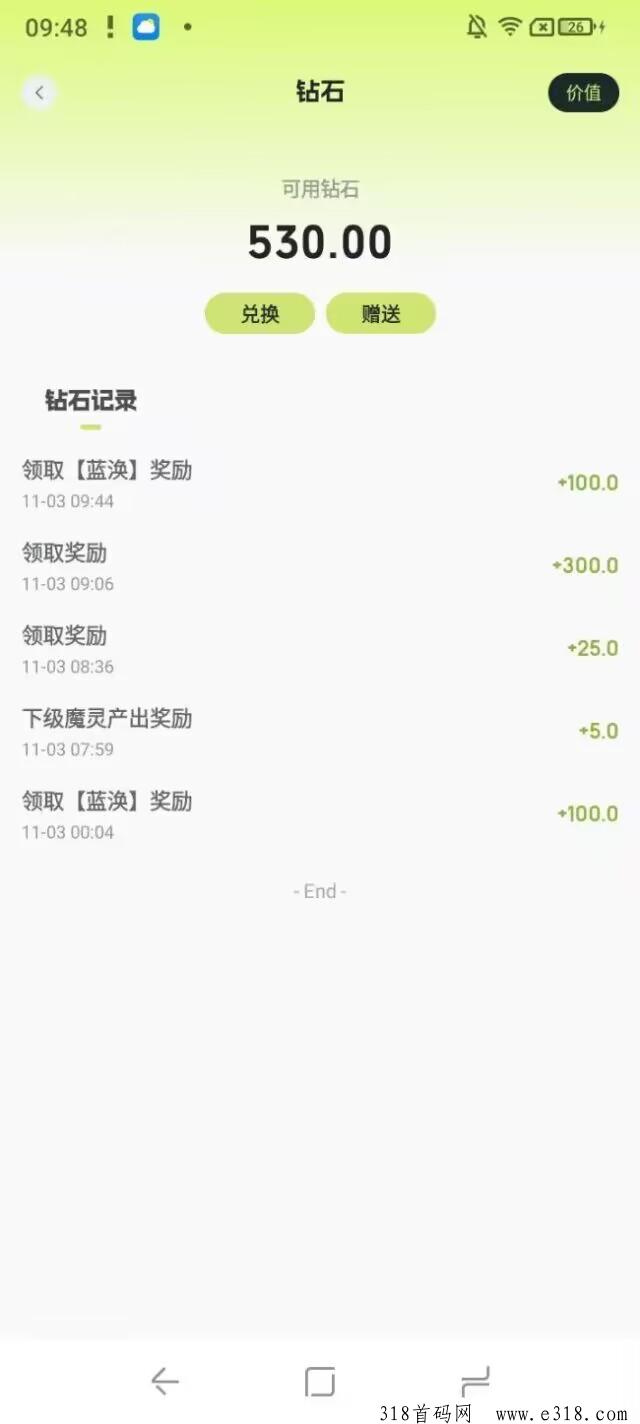640x1424 pixels.
Task: Tap the 兑换 exchange button
Action: point(260,314)
